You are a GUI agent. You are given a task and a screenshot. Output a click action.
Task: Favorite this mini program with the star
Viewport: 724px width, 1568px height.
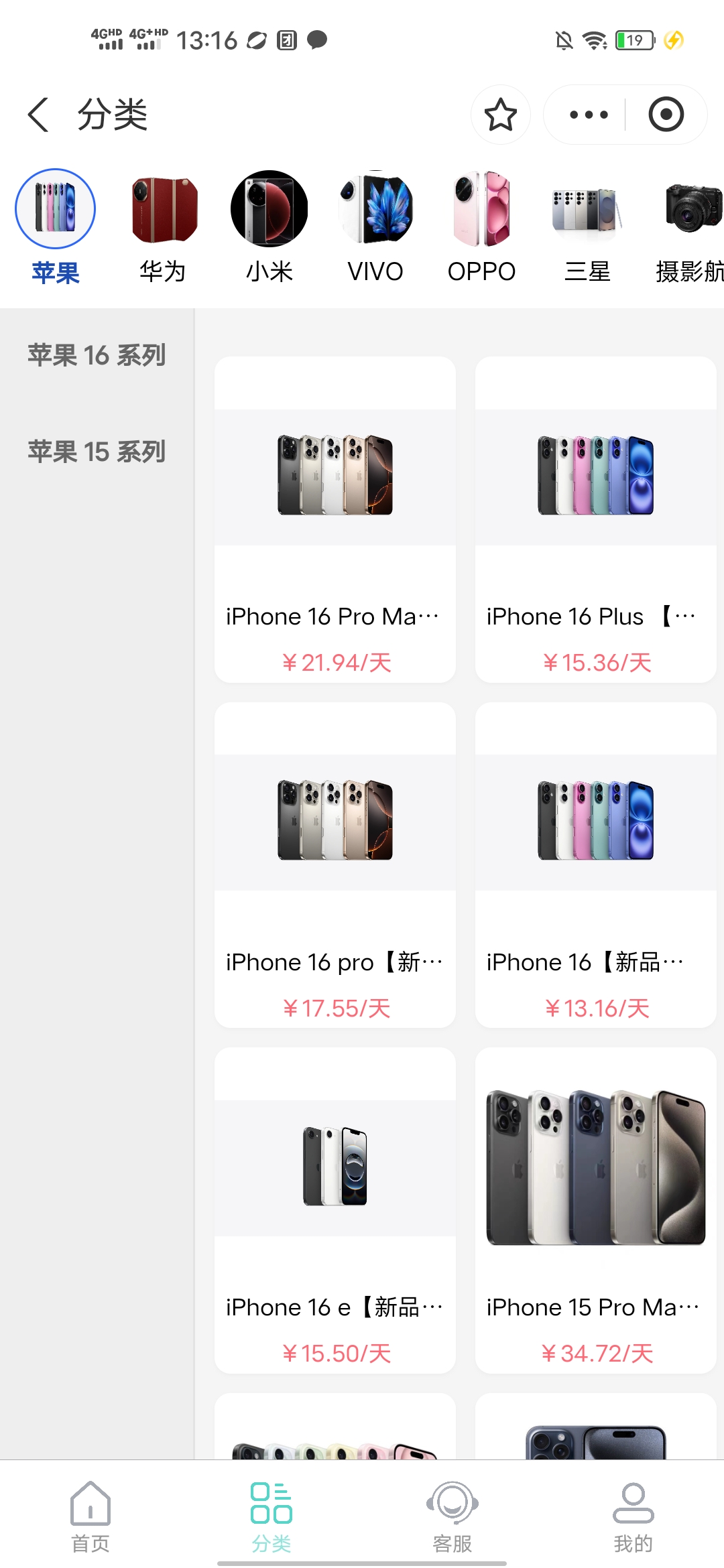click(500, 115)
